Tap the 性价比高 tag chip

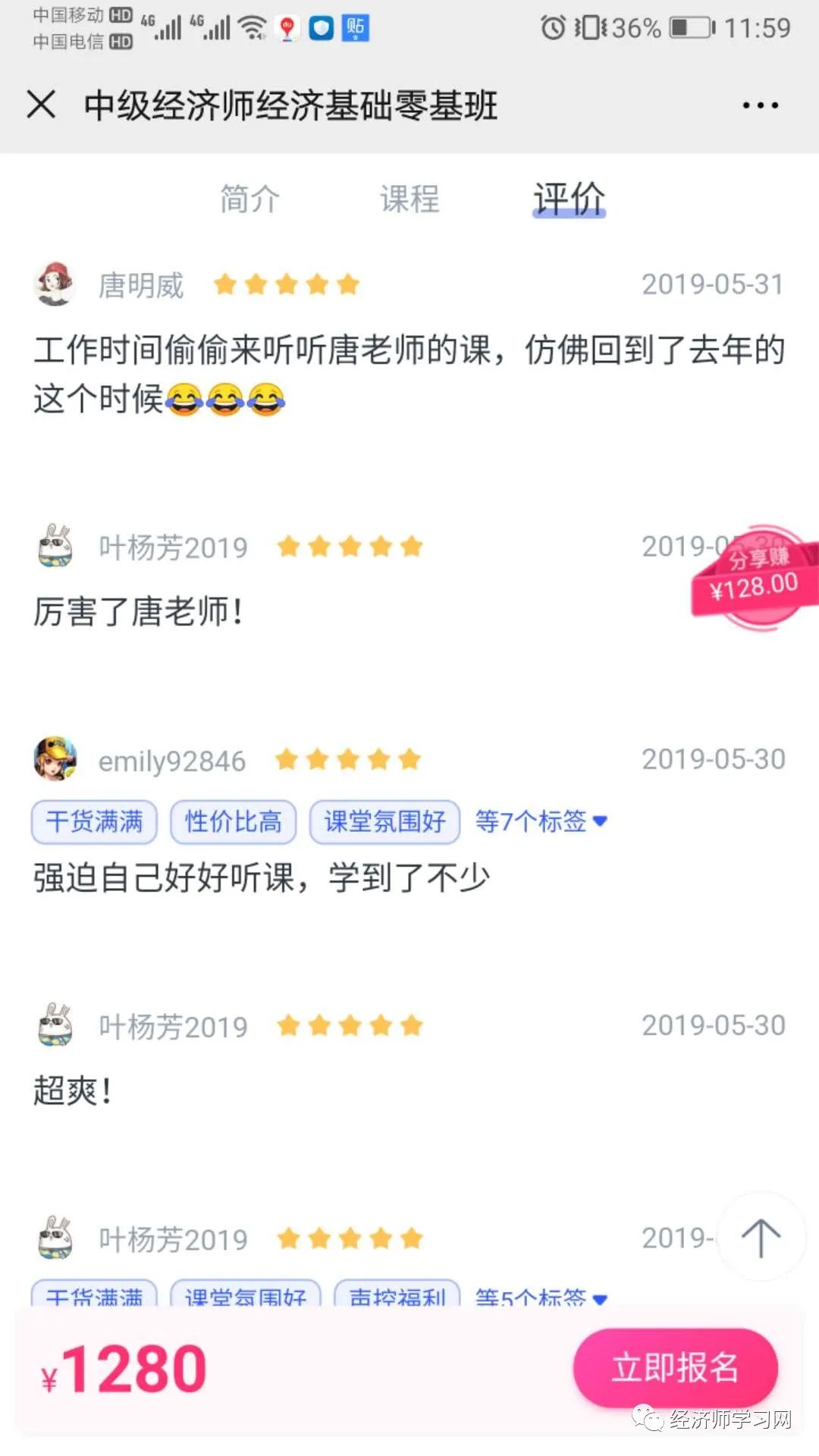coord(232,822)
